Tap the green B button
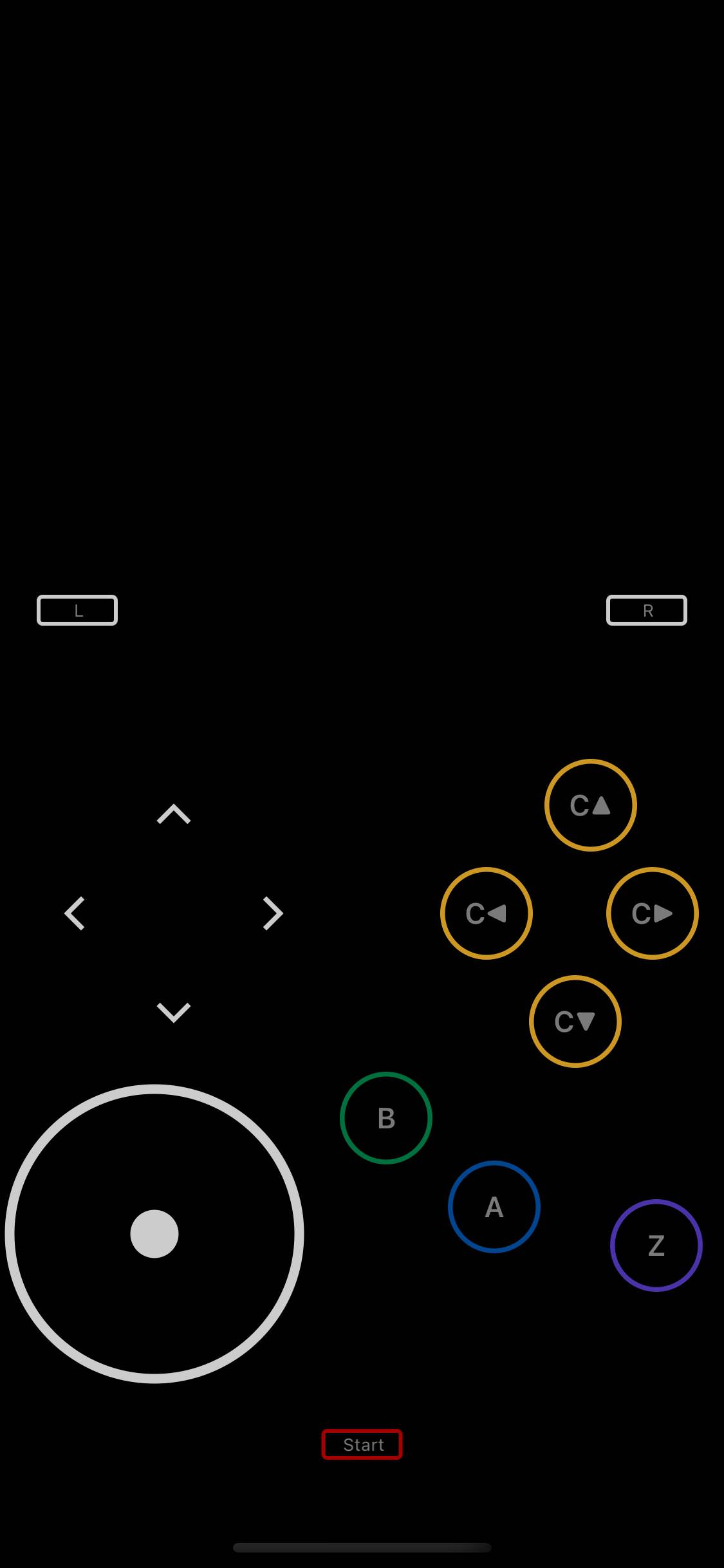This screenshot has width=724, height=1568. [x=386, y=1118]
